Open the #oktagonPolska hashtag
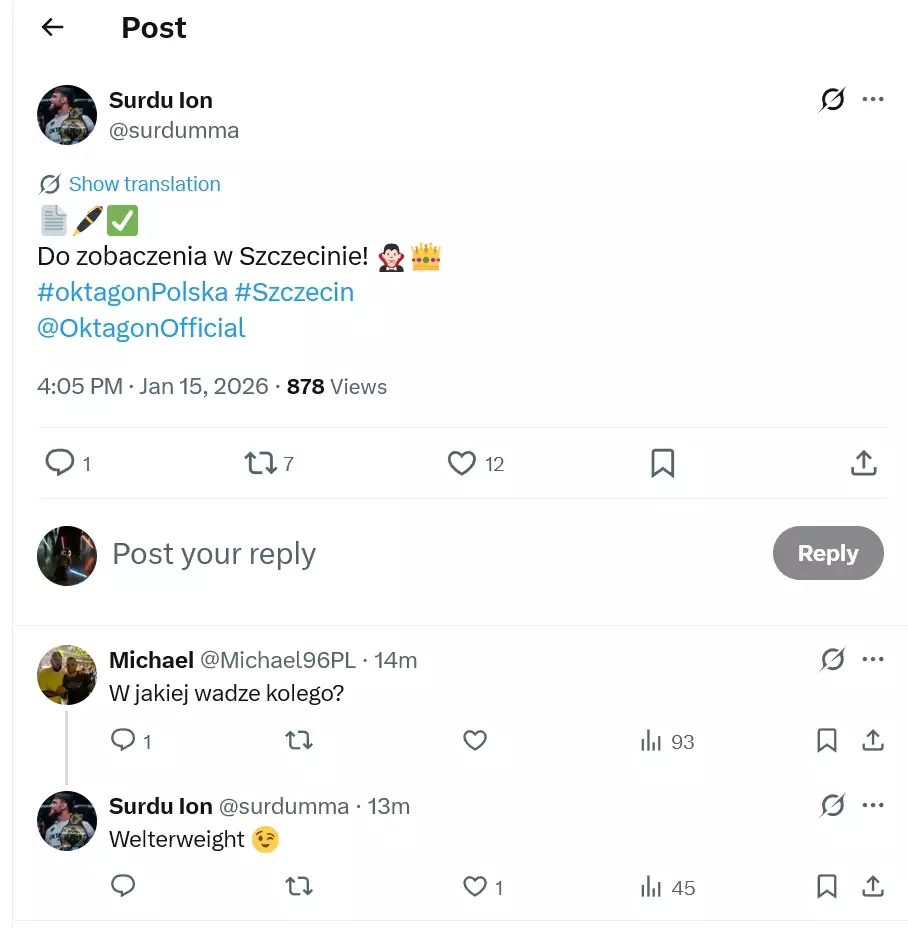Image resolution: width=908 pixels, height=928 pixels. pos(132,292)
